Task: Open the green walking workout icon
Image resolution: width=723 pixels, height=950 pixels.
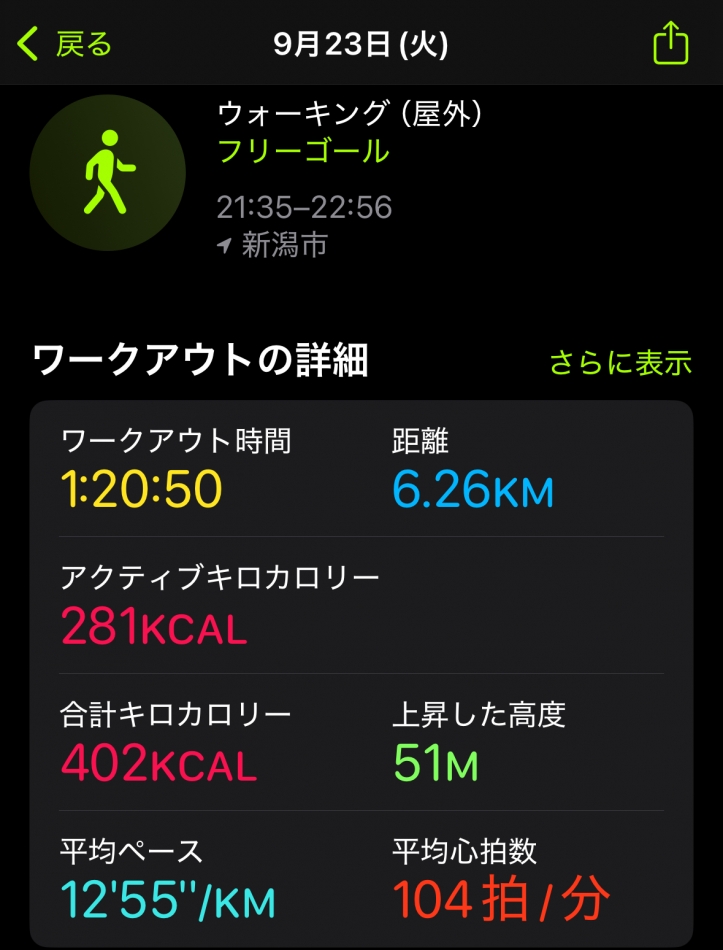Action: coord(107,172)
